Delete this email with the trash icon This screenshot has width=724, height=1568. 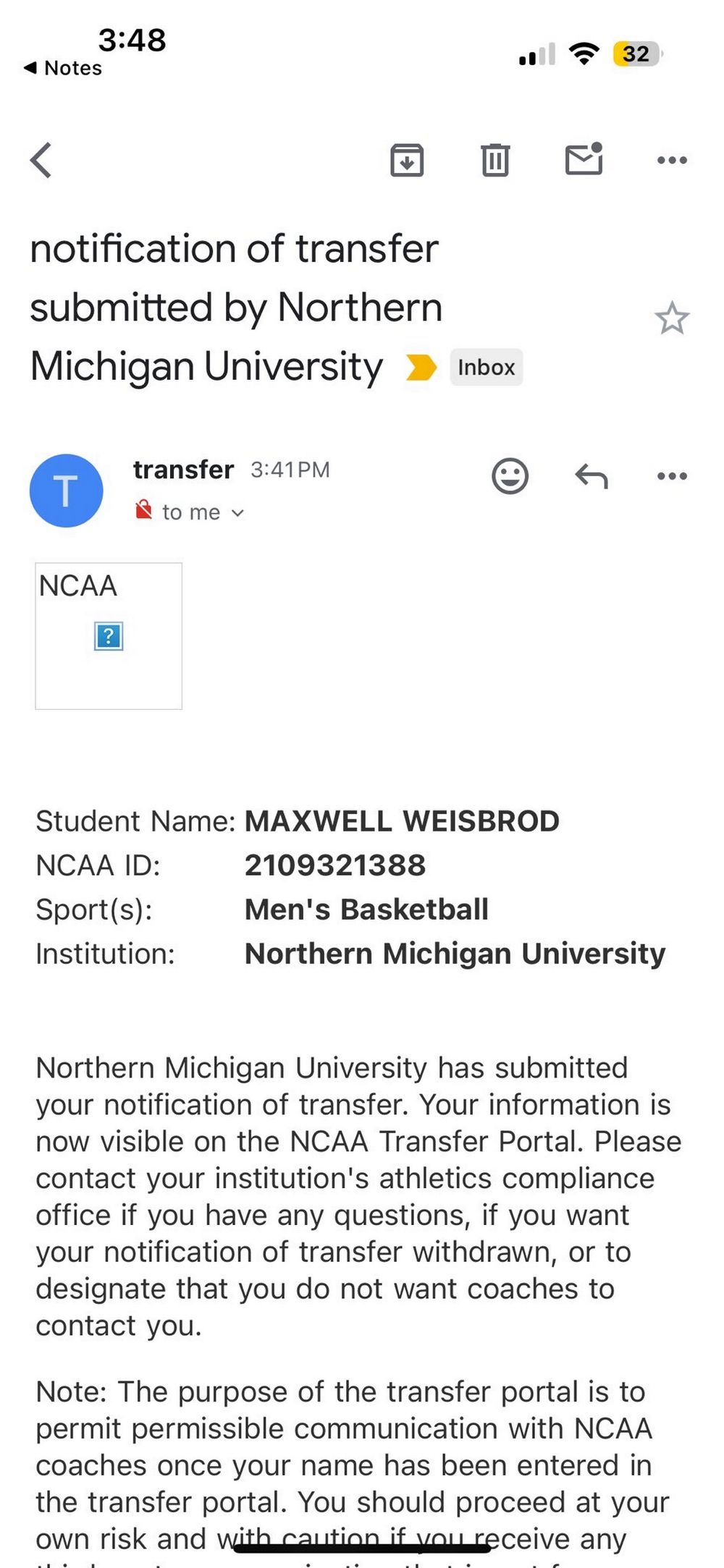click(x=495, y=160)
